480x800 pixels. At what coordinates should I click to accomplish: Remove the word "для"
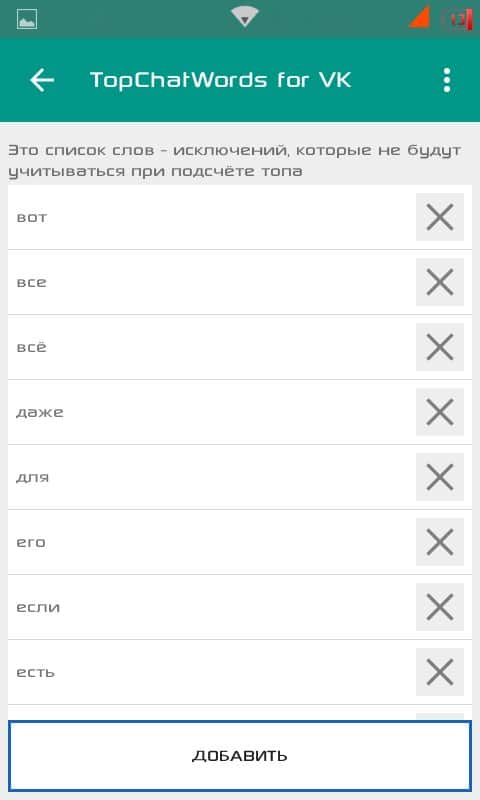[x=440, y=477]
